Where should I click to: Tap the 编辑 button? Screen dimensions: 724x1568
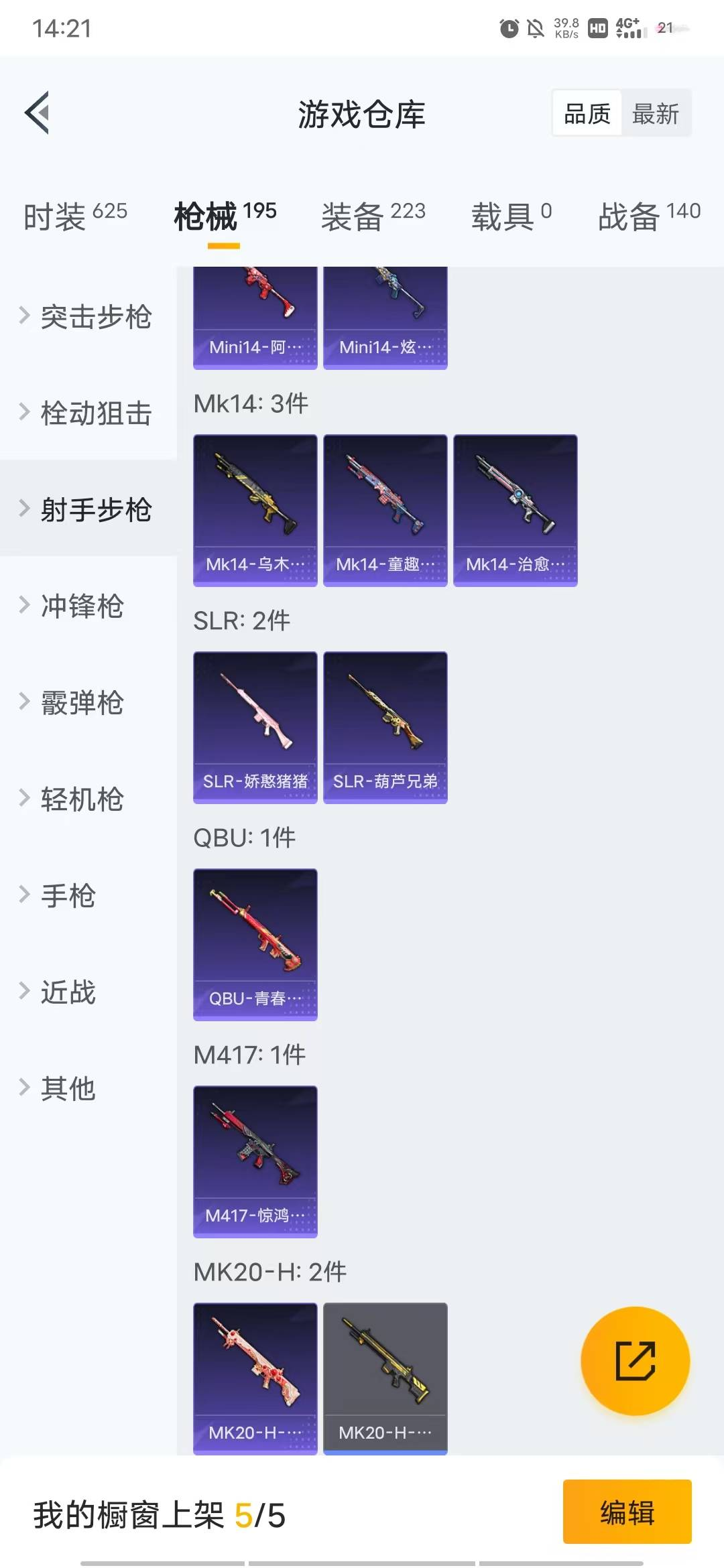(627, 1512)
